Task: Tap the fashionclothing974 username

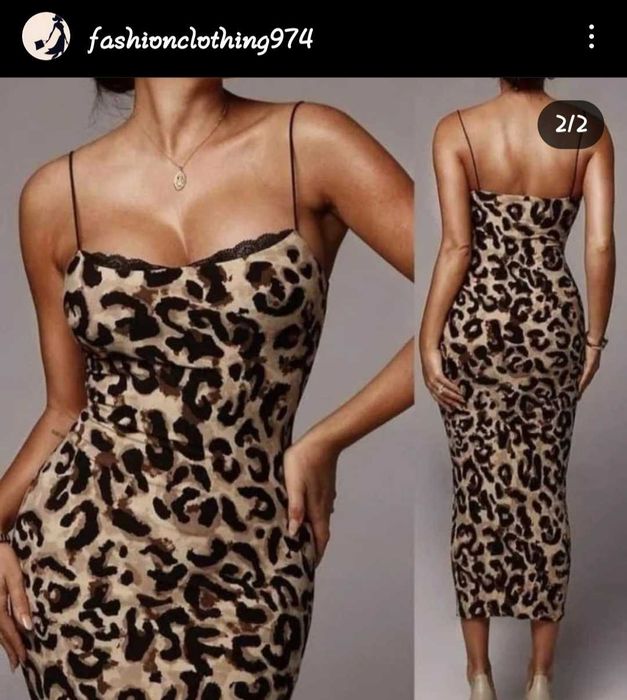Action: pyautogui.click(x=201, y=39)
